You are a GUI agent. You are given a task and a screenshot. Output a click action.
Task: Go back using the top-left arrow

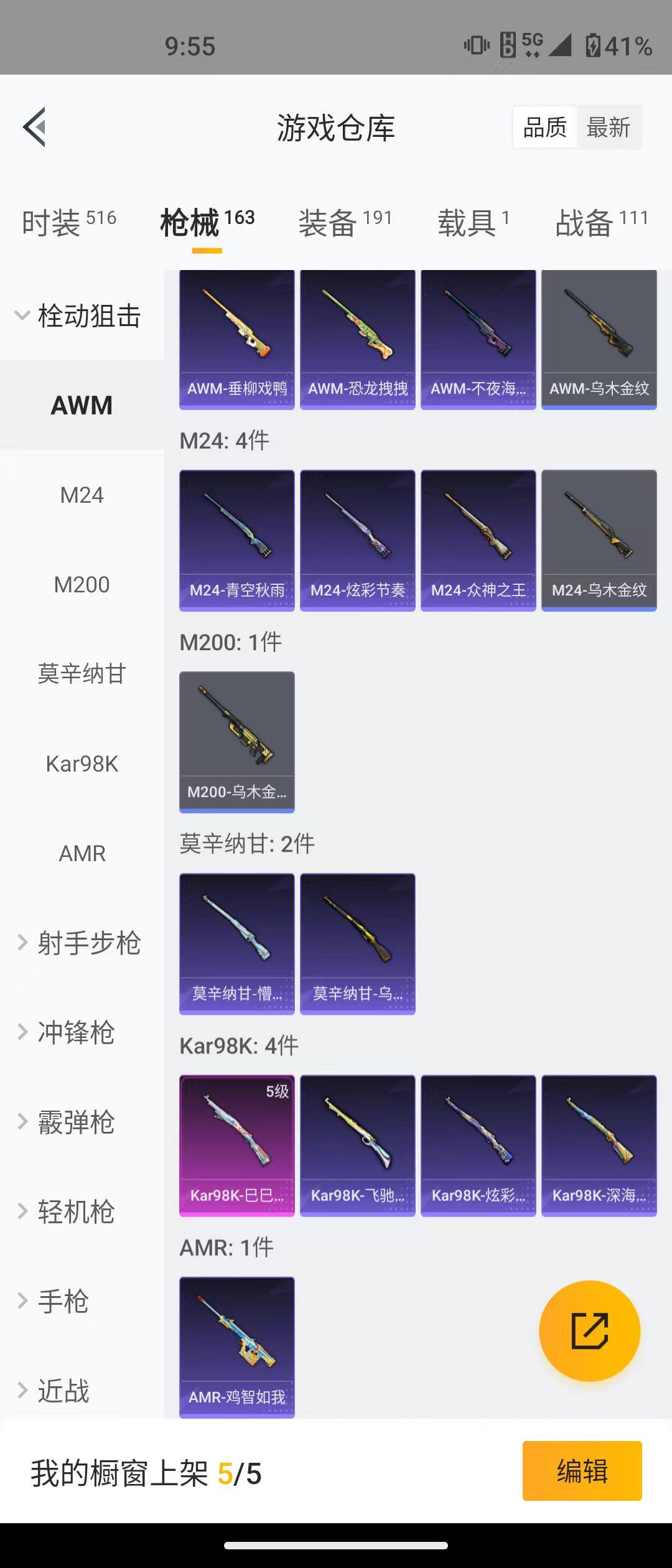(35, 127)
